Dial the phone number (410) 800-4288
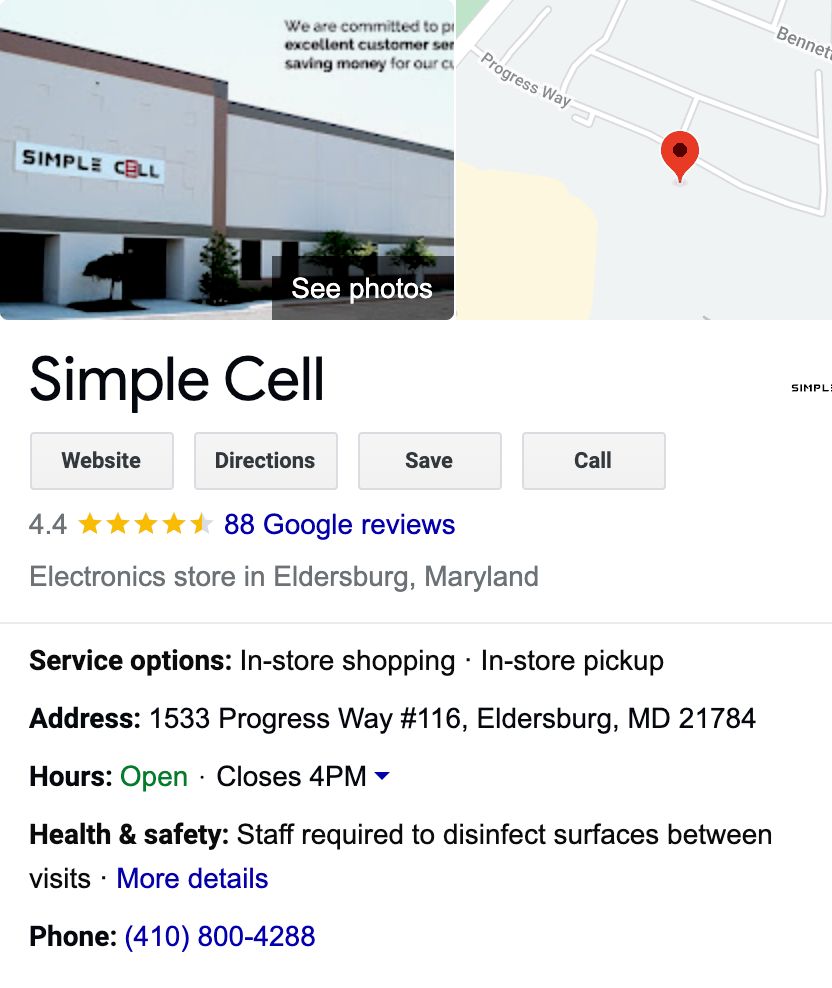The height and width of the screenshot is (988, 832). point(220,937)
